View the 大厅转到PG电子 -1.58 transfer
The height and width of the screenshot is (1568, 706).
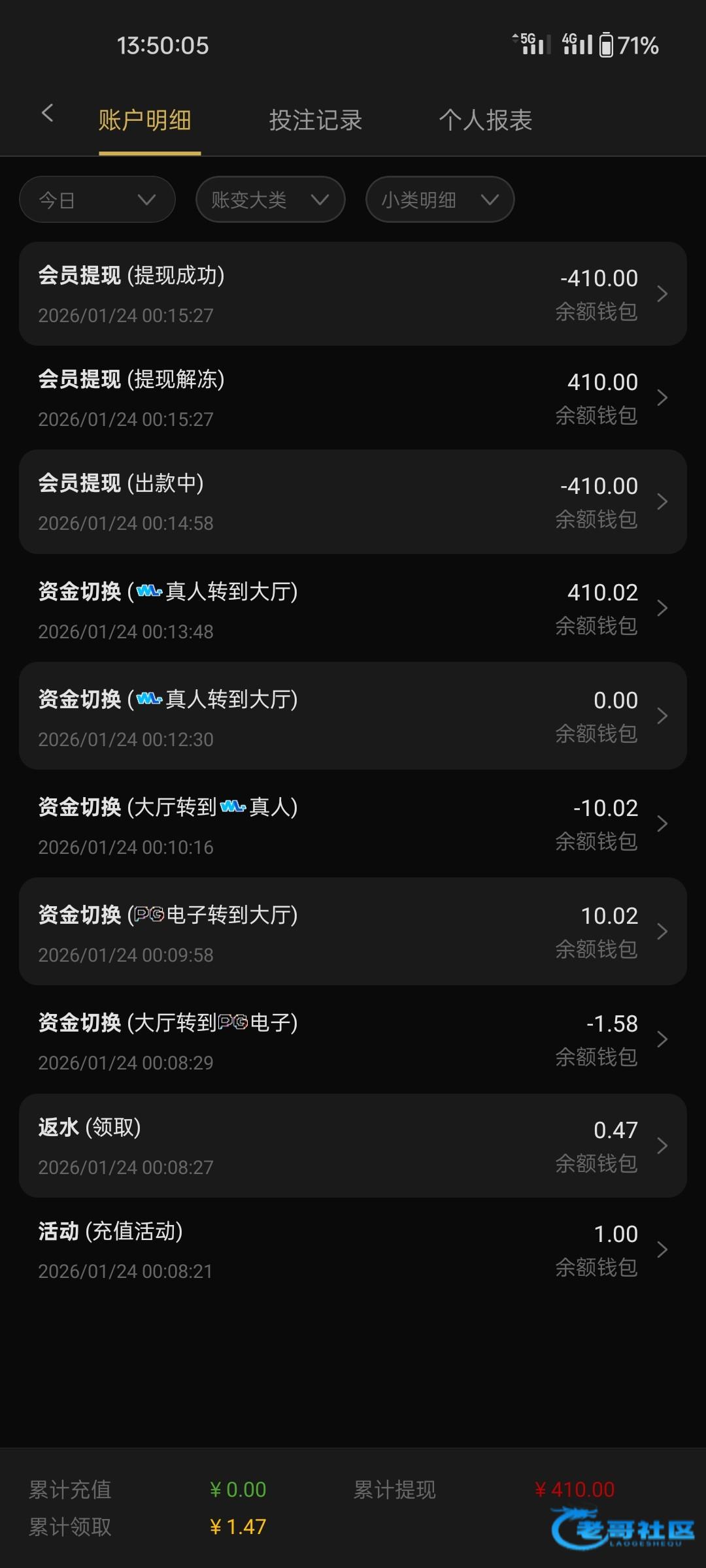pyautogui.click(x=353, y=1040)
